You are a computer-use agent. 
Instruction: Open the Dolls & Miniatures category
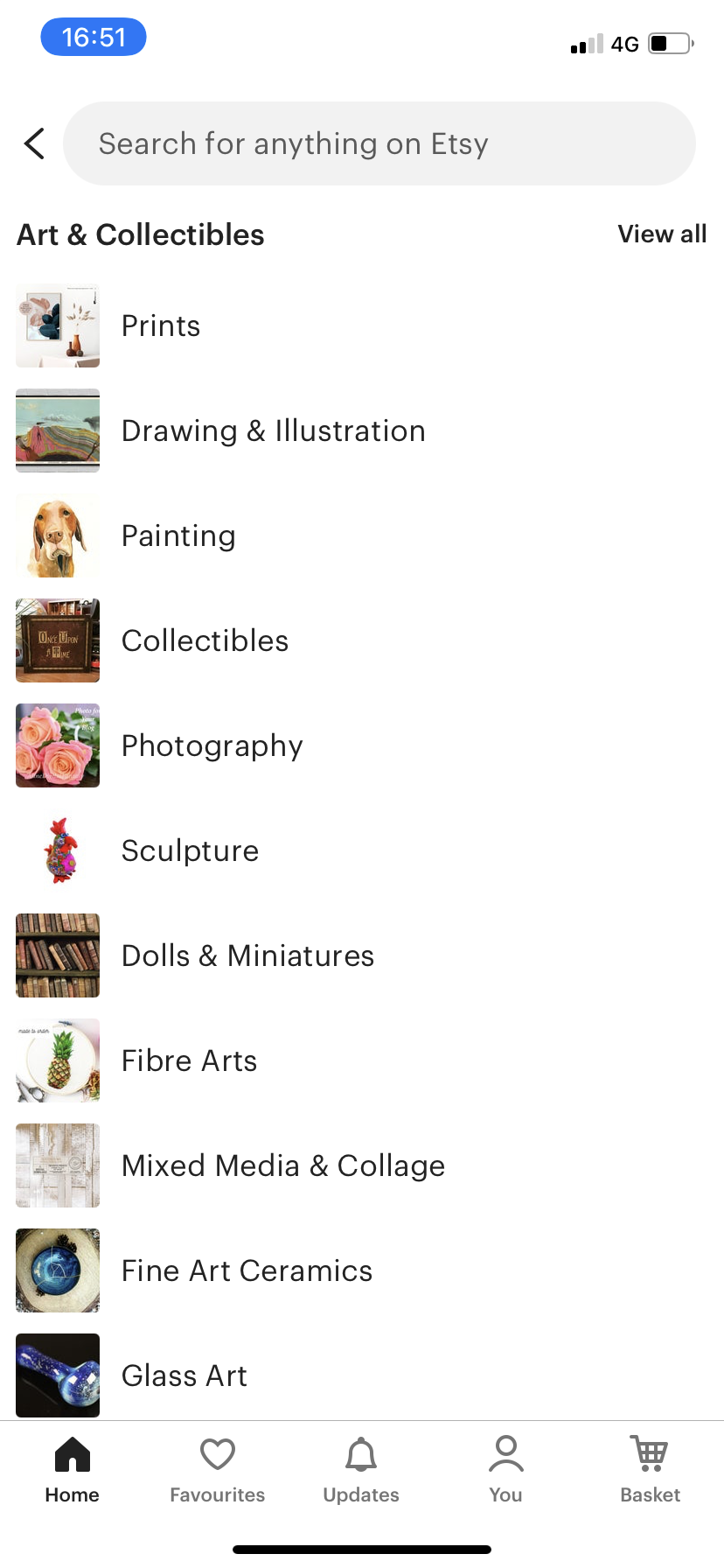coord(247,955)
